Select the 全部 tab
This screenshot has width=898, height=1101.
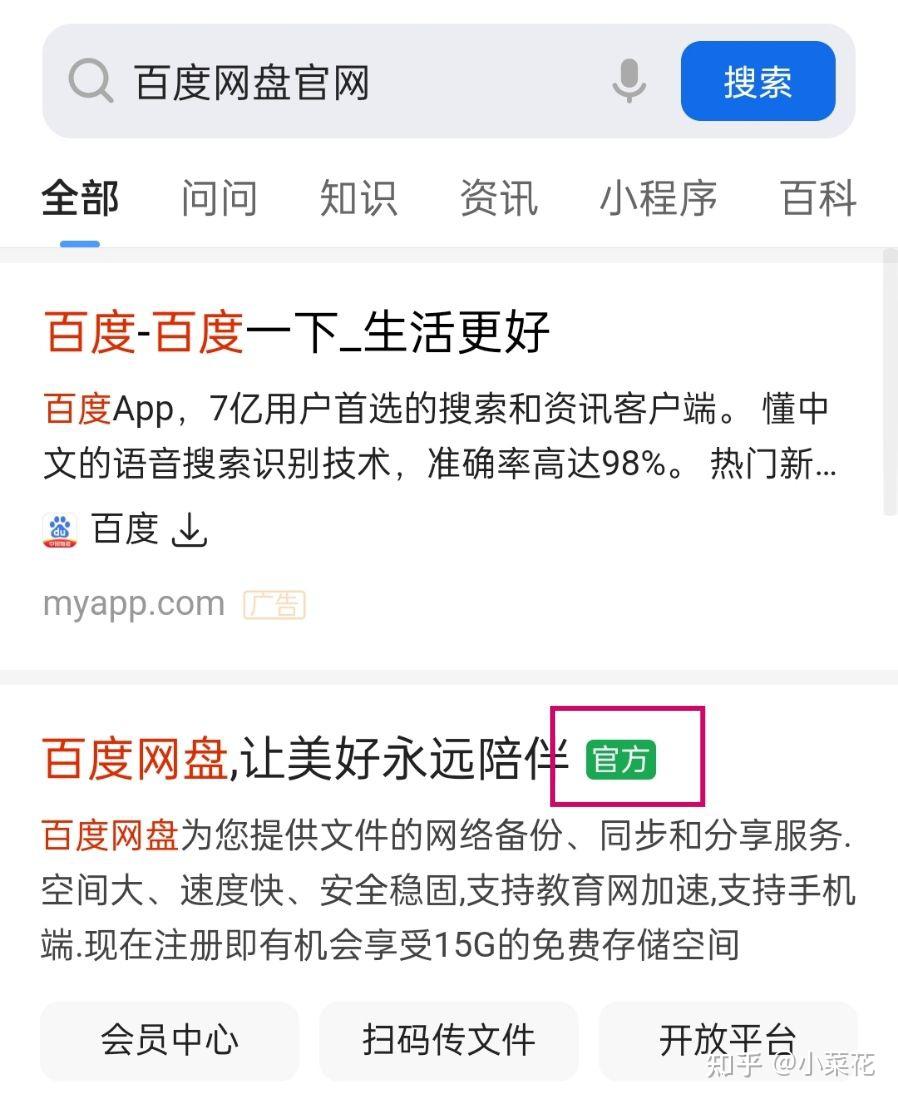[80, 198]
